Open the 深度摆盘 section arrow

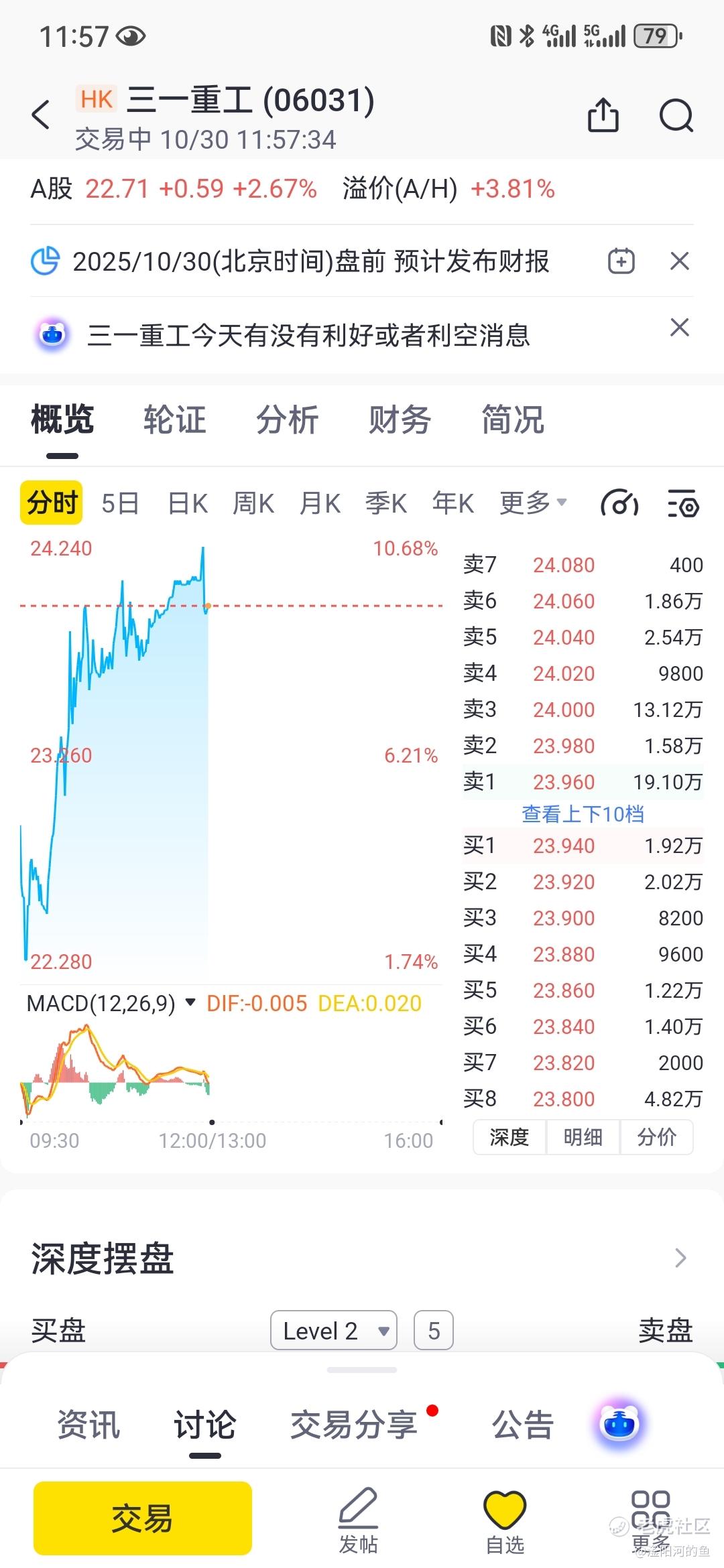[680, 1258]
